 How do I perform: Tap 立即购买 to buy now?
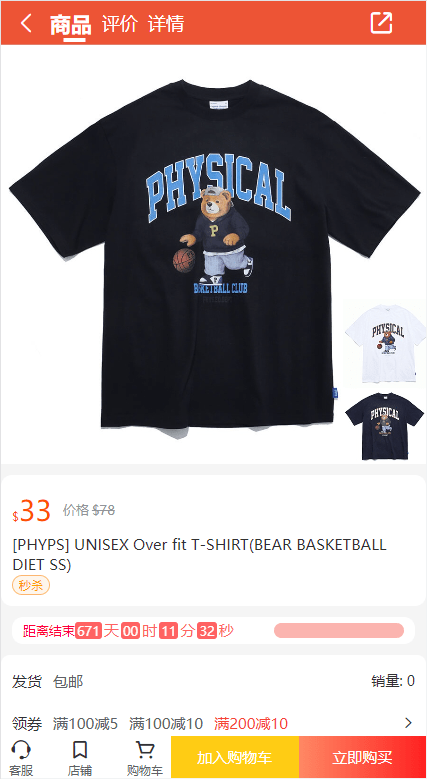click(363, 758)
